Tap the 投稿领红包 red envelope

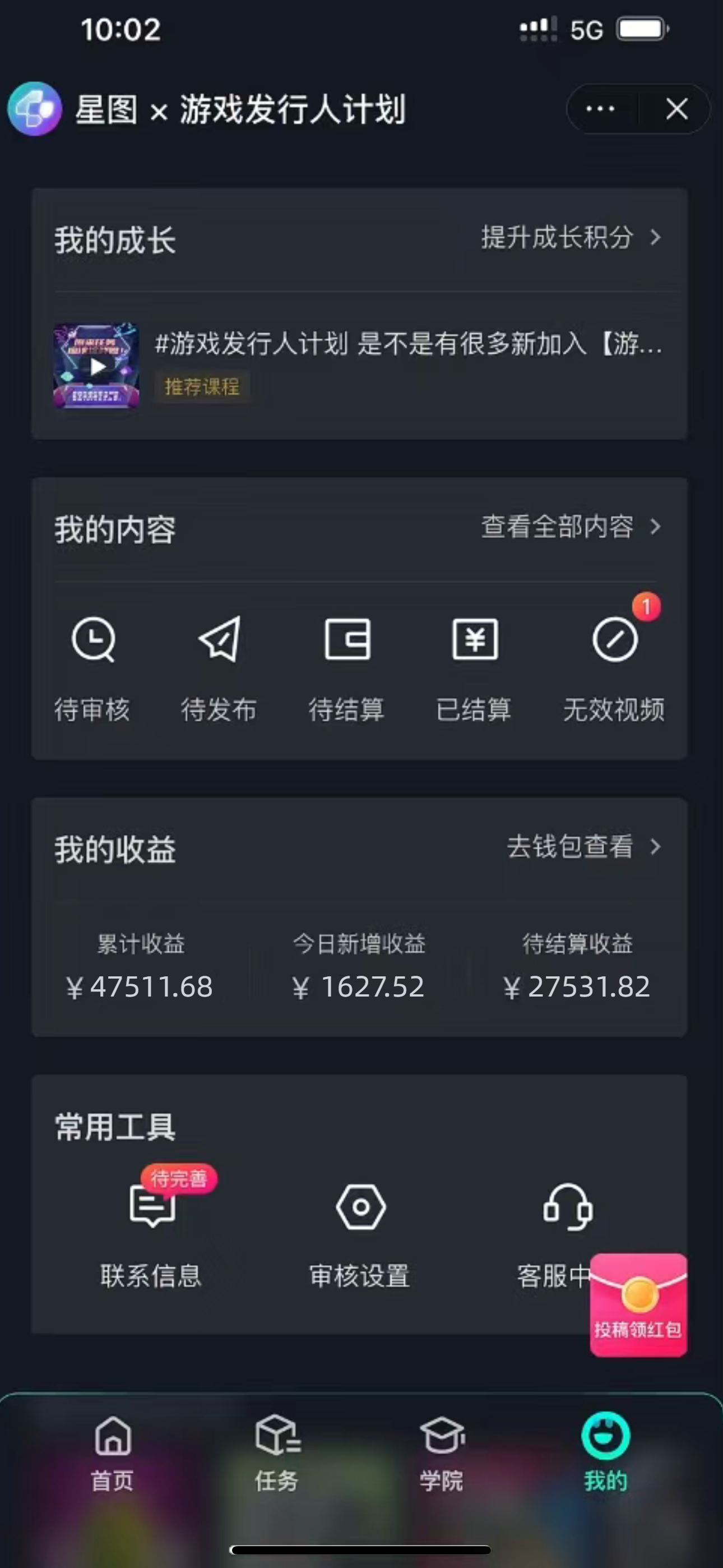click(x=638, y=1306)
